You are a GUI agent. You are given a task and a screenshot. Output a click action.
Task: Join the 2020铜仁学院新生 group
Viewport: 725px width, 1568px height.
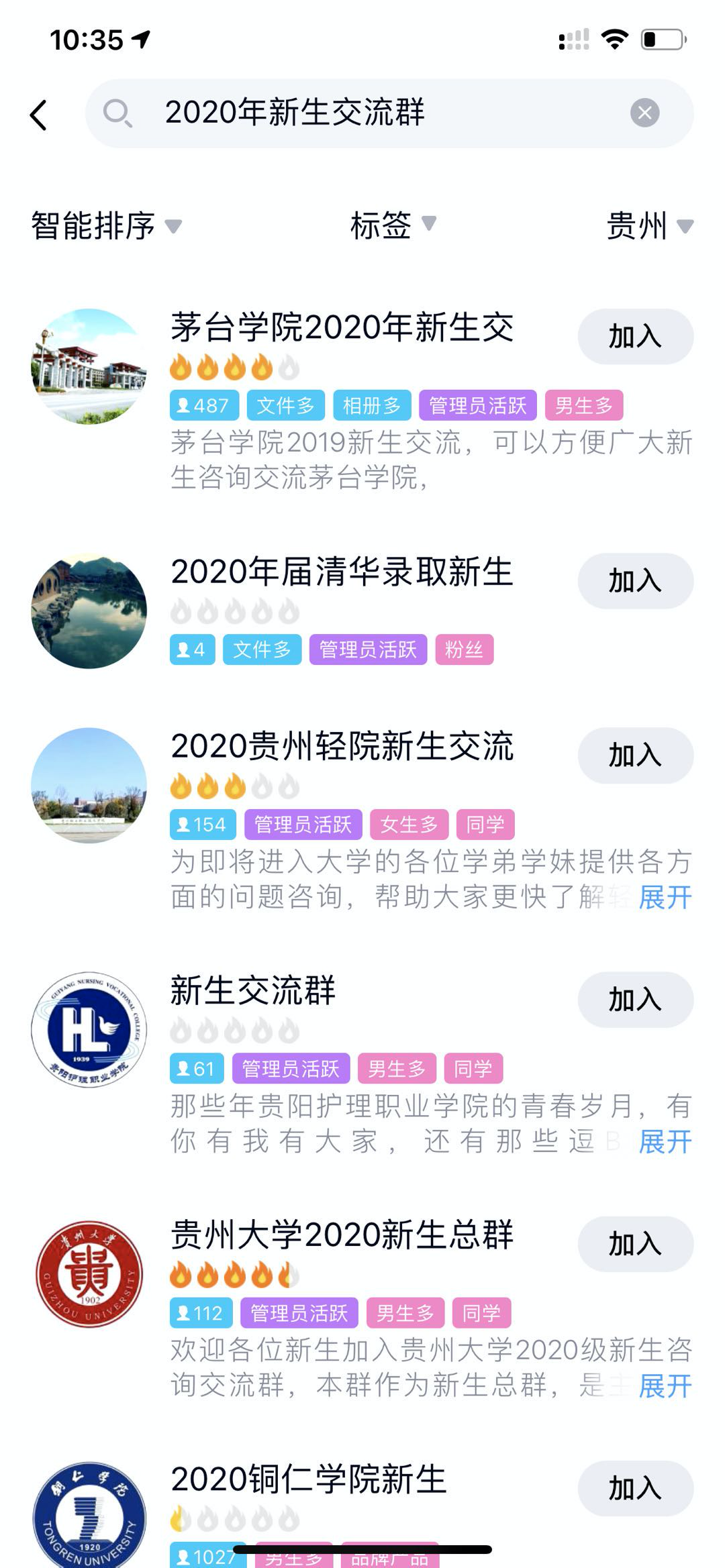coord(635,1488)
